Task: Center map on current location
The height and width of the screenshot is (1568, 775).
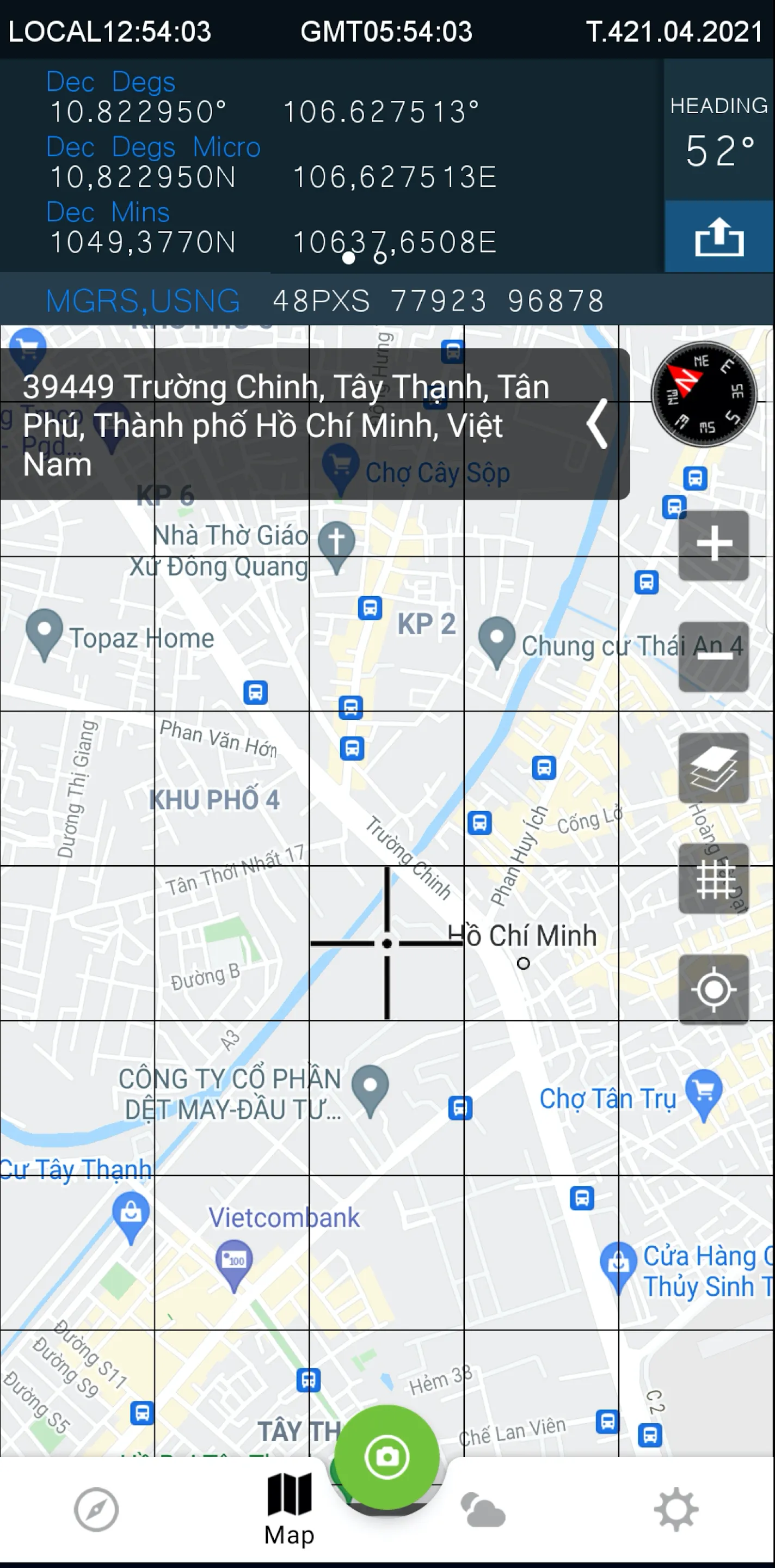Action: pyautogui.click(x=715, y=989)
